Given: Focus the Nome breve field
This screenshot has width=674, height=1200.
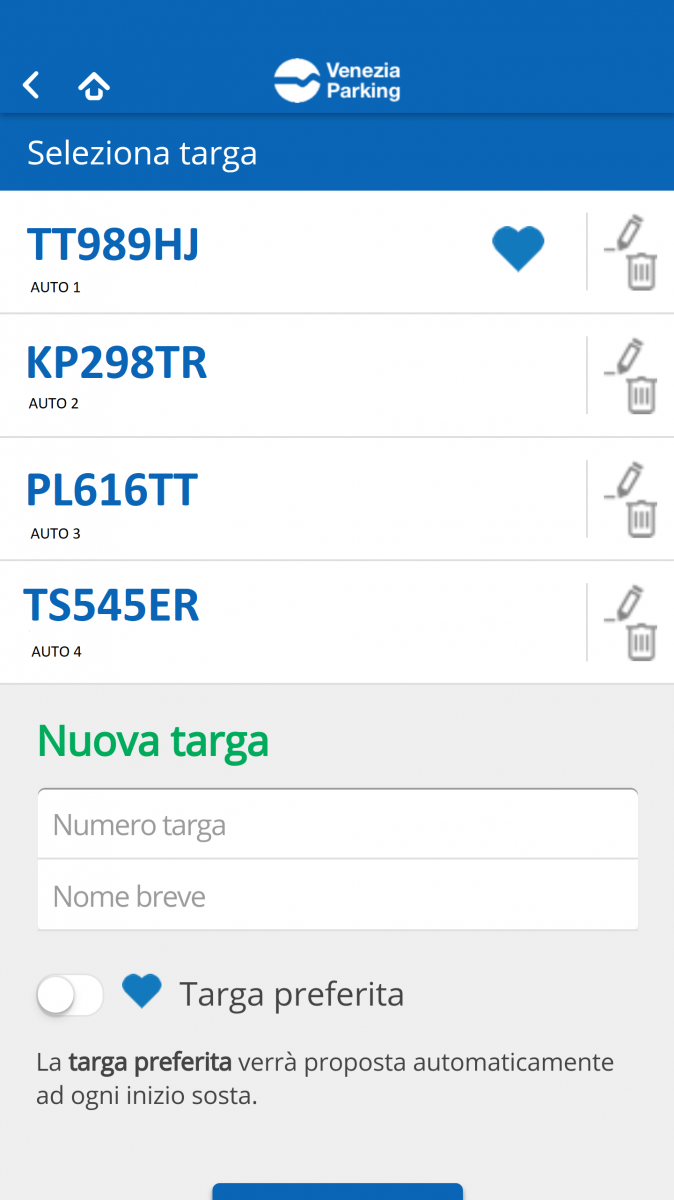Looking at the screenshot, I should click(337, 896).
